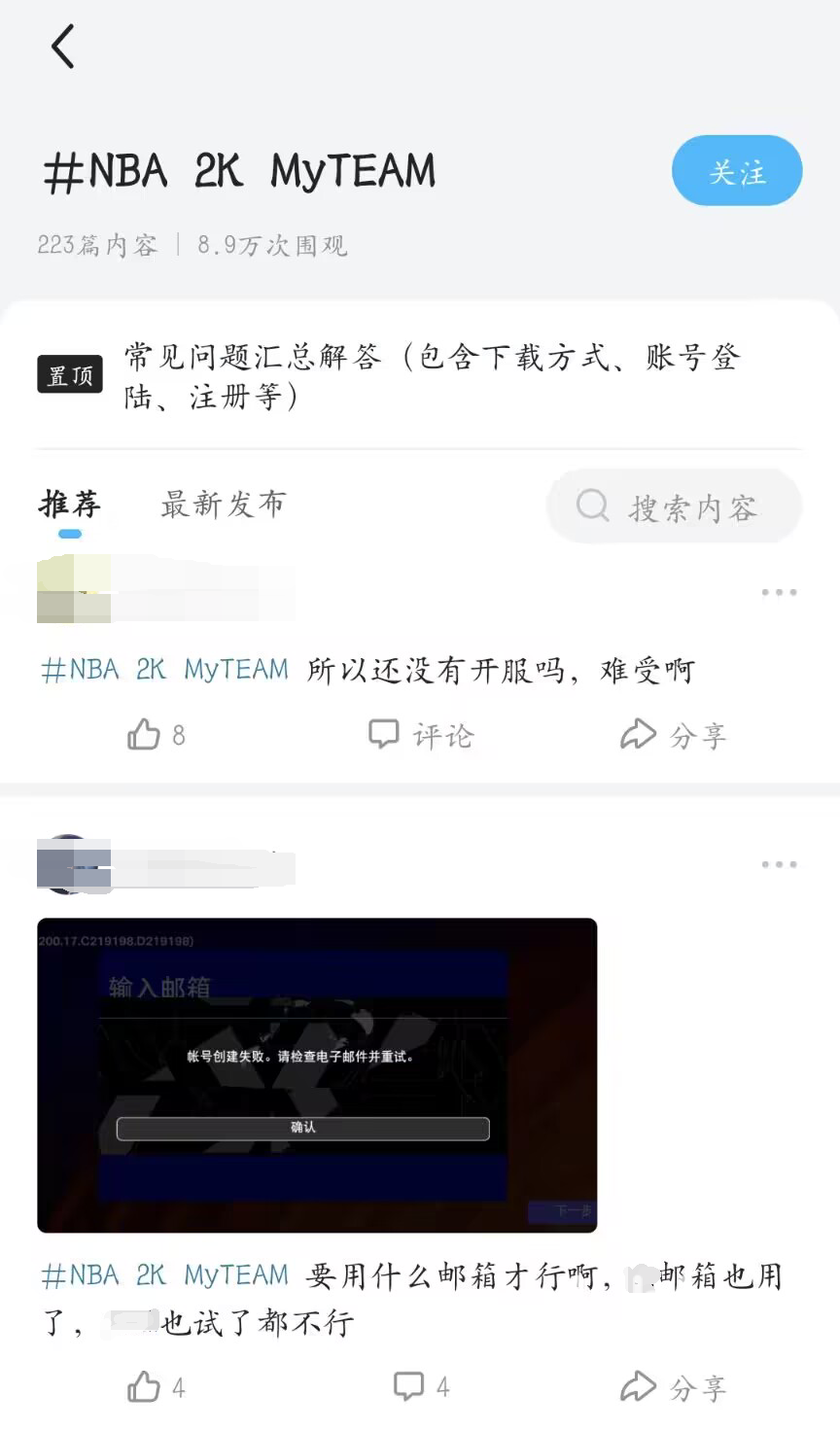Comment on the 所以还没有开服吗 post
Screen dimensions: 840x1430
tap(421, 735)
